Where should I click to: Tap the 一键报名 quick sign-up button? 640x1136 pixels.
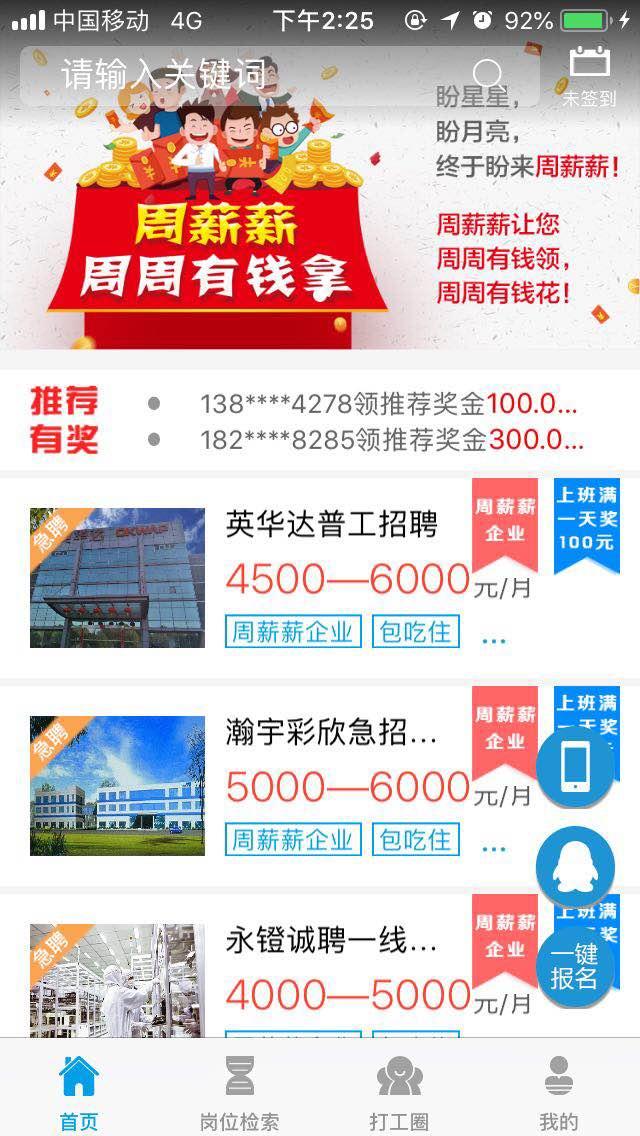click(x=575, y=966)
